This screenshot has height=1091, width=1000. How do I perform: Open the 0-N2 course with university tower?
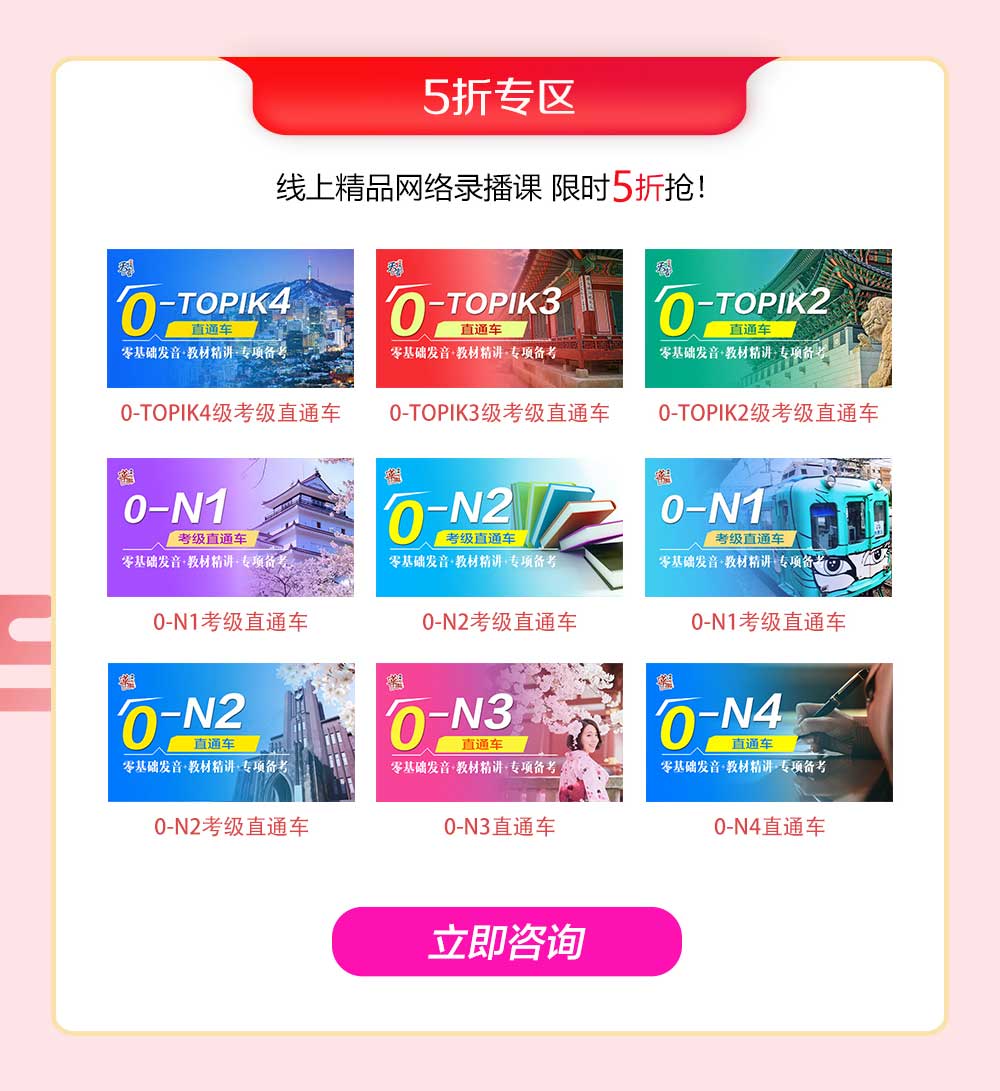click(231, 732)
